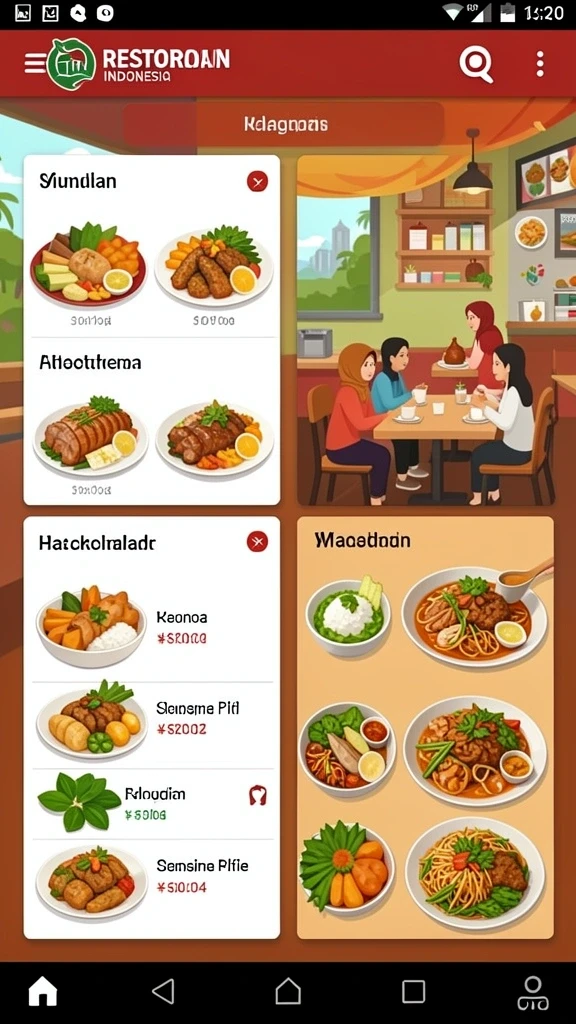Open the restaurant dining illustration tile

[425, 330]
